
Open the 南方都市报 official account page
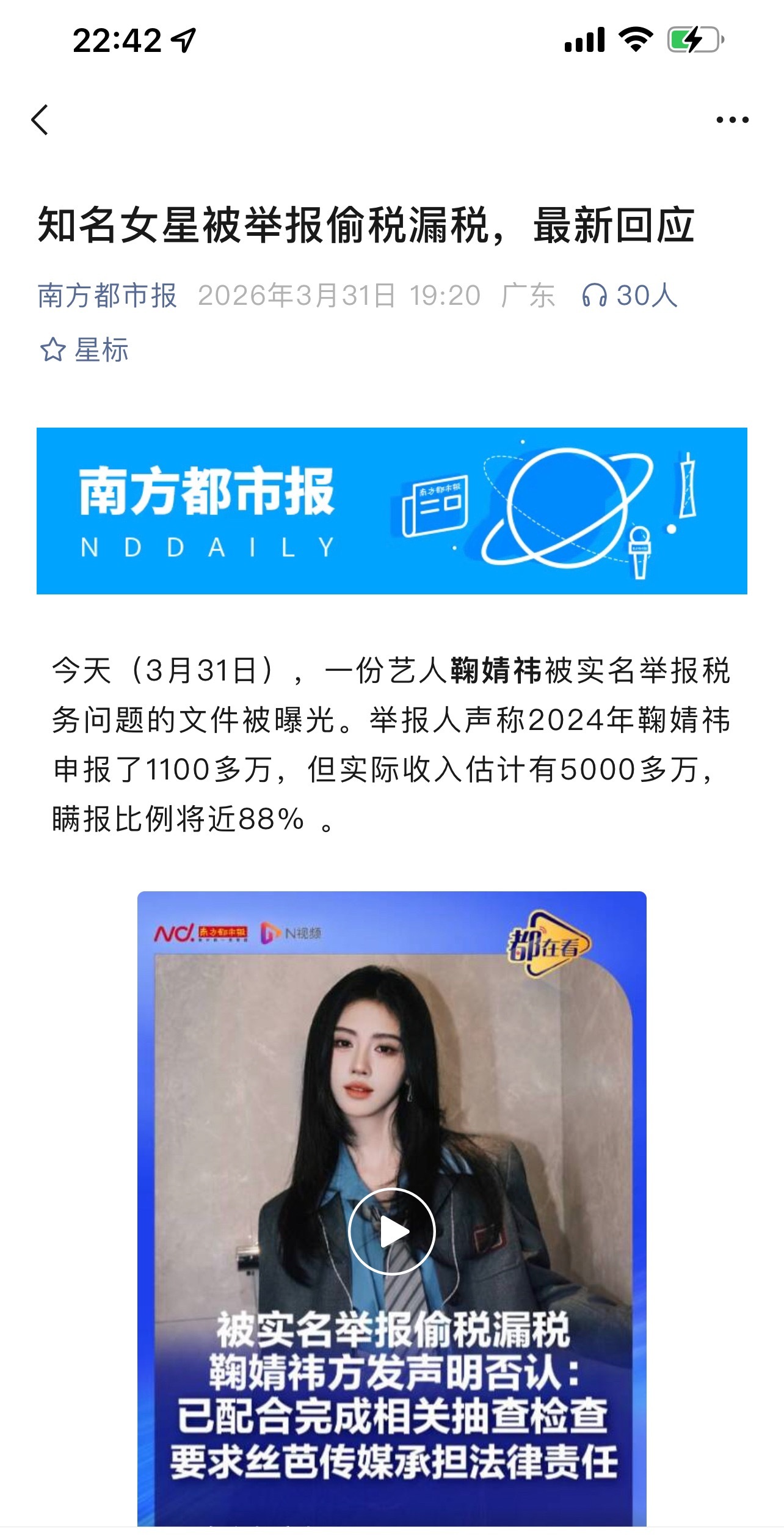(x=107, y=298)
